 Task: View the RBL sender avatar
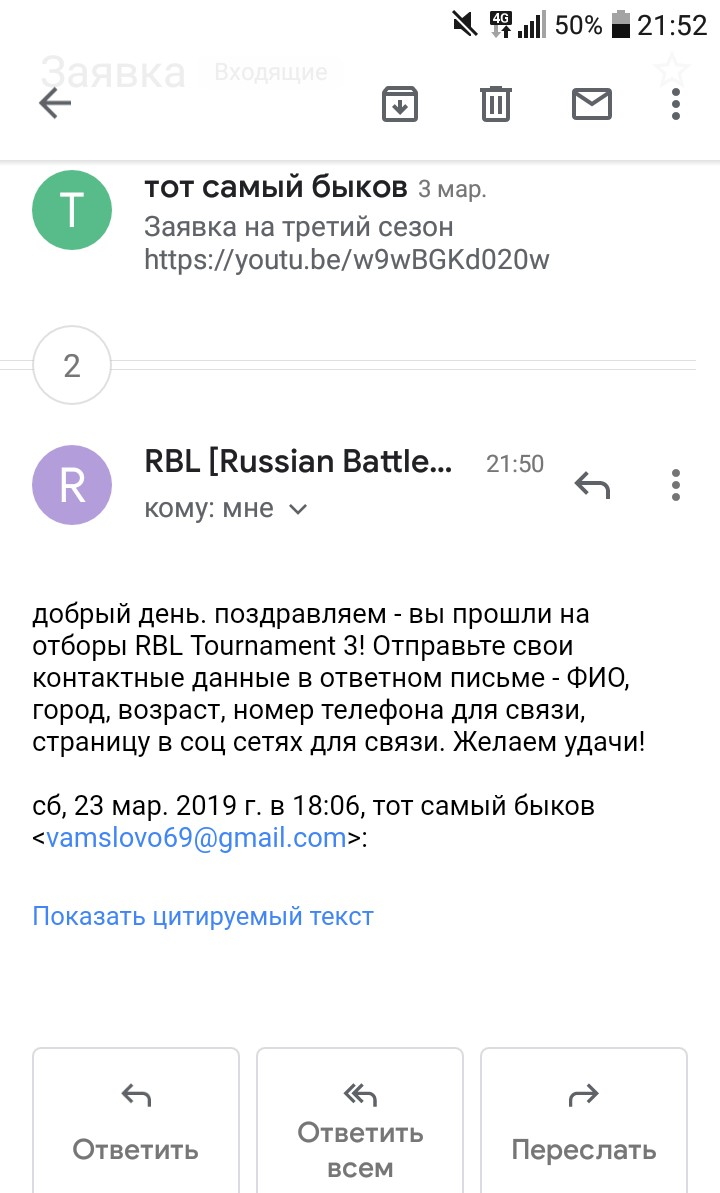pyautogui.click(x=72, y=485)
